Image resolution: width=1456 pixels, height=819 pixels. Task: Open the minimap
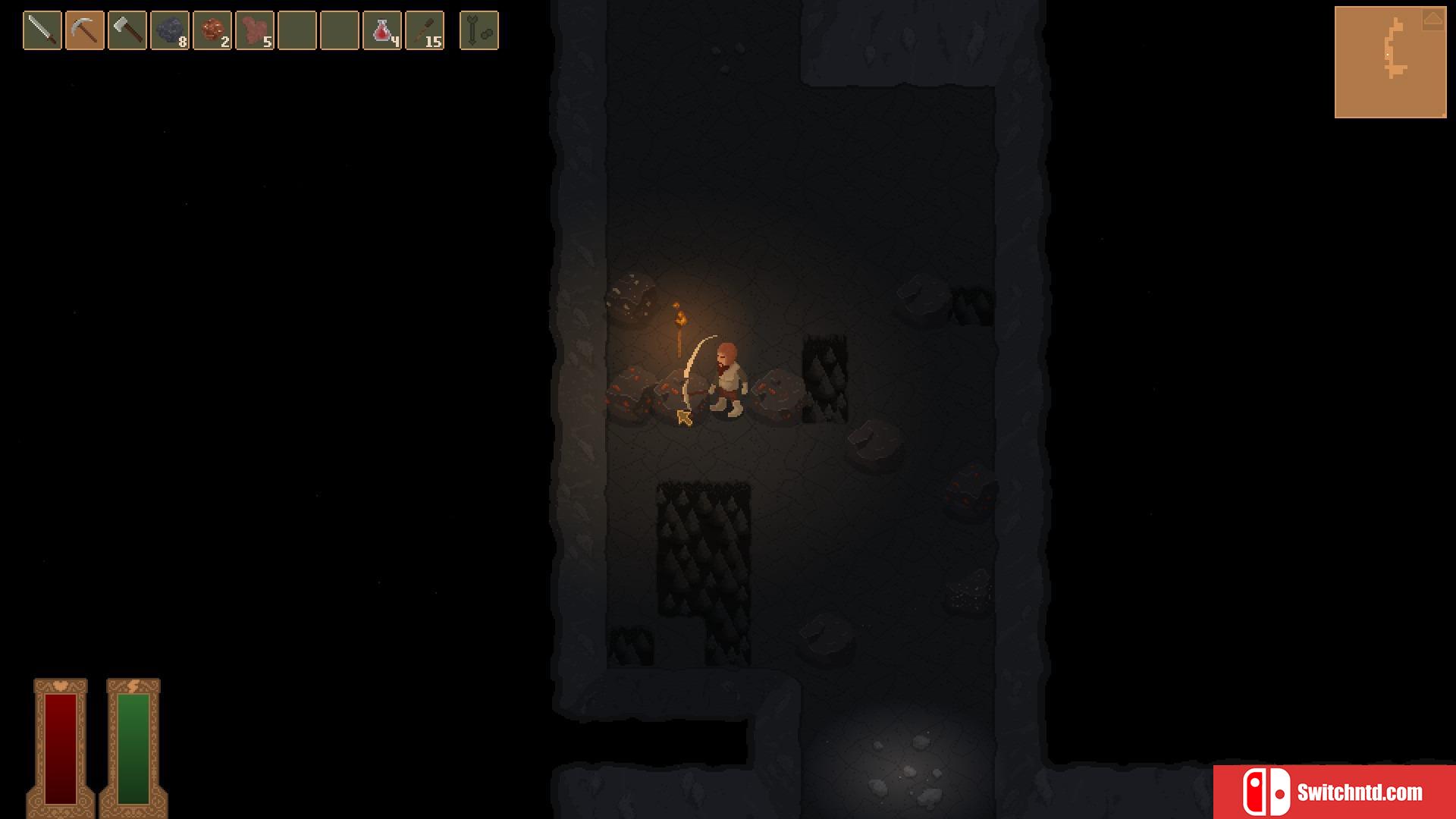tap(1390, 62)
